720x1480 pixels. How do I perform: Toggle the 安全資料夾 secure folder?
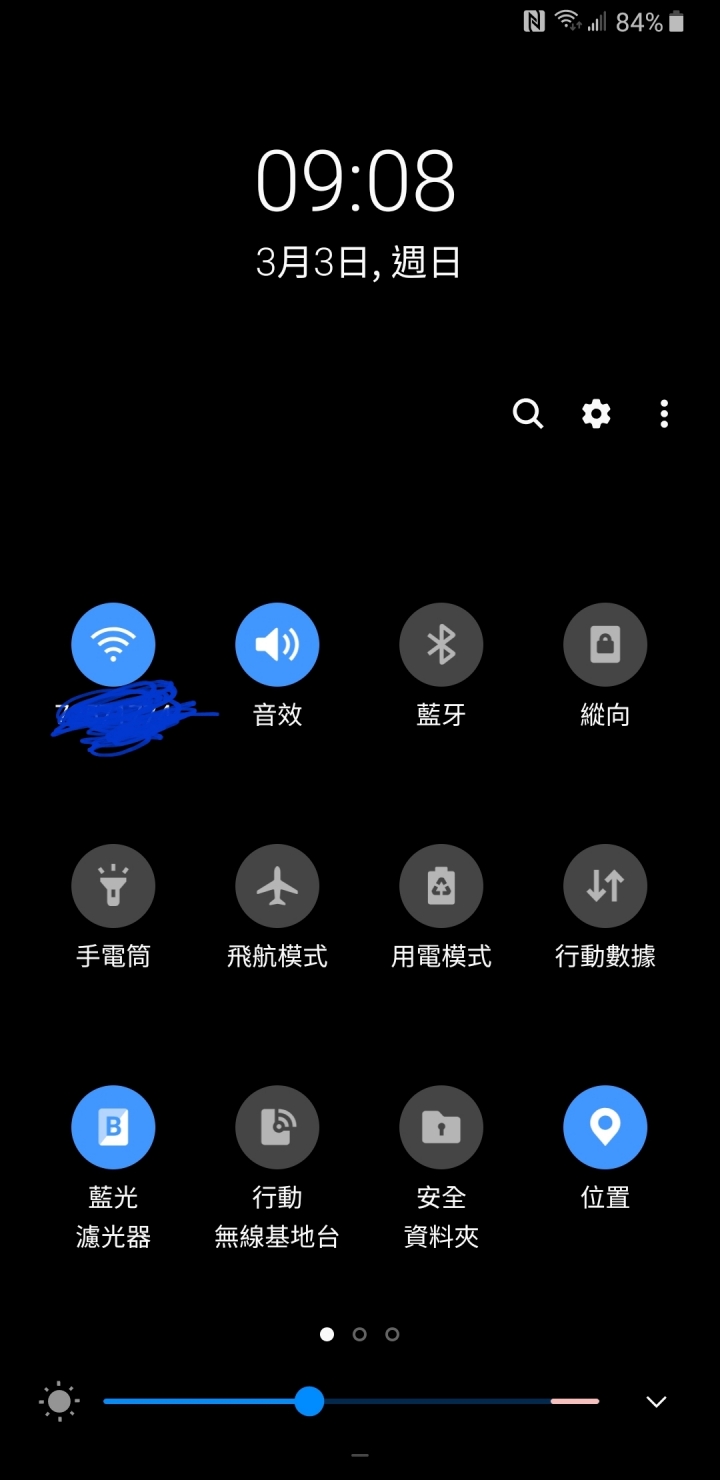click(x=441, y=1127)
